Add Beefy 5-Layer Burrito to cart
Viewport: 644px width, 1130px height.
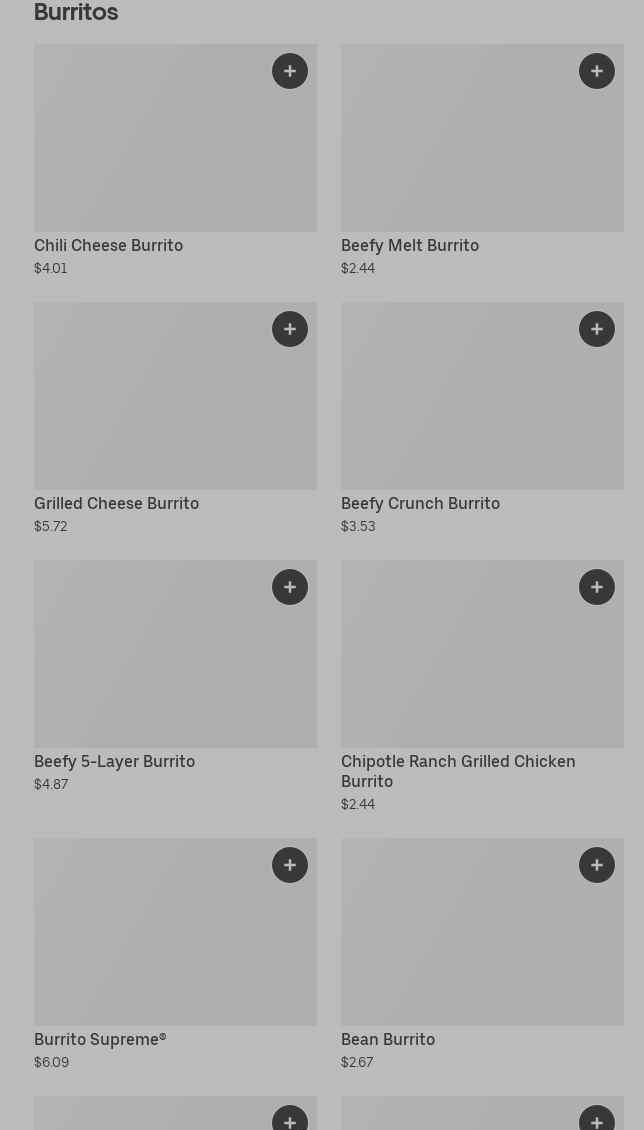click(x=290, y=587)
